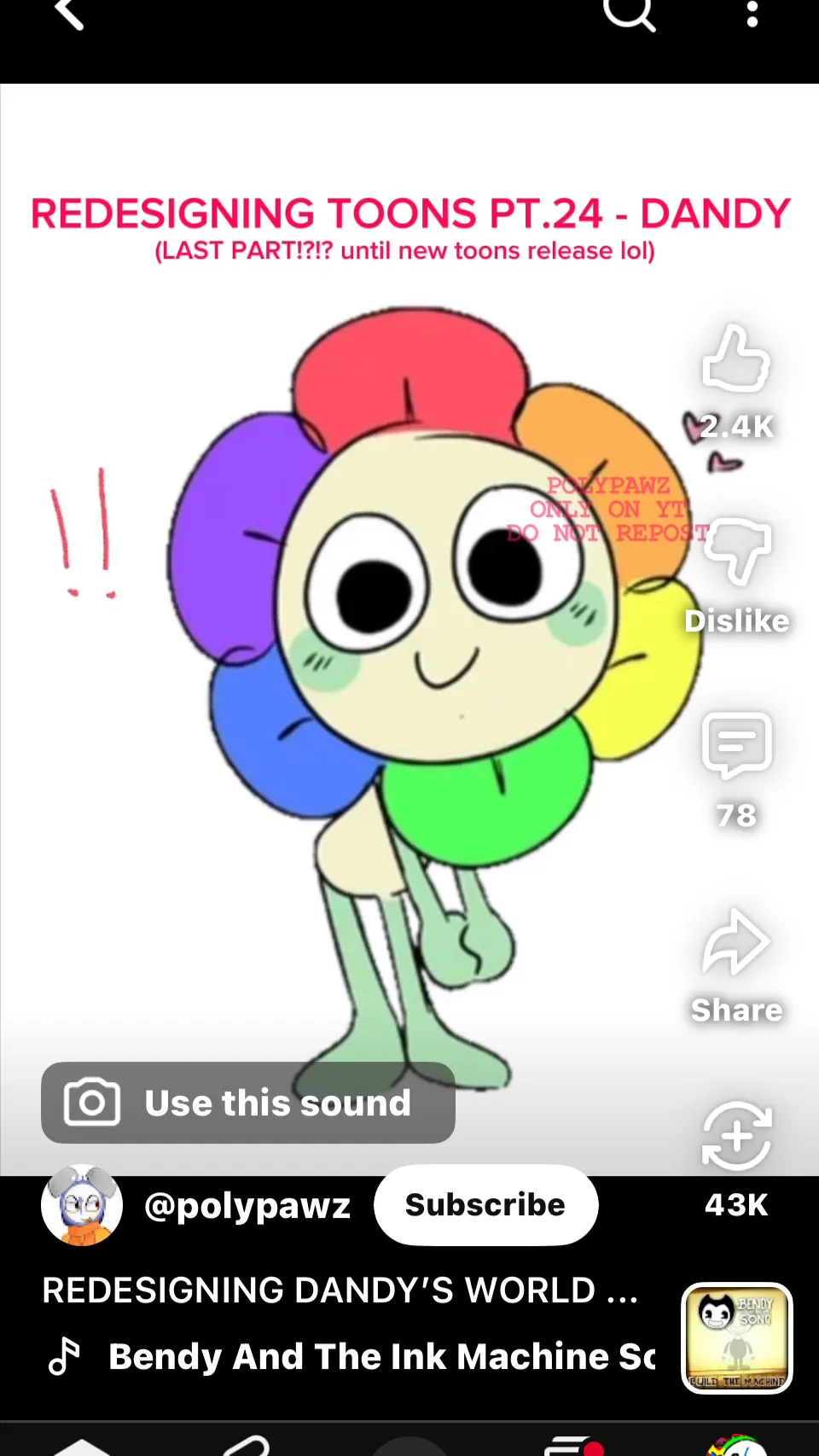
Task: Tap the camera icon on Use this sound
Action: (92, 1103)
